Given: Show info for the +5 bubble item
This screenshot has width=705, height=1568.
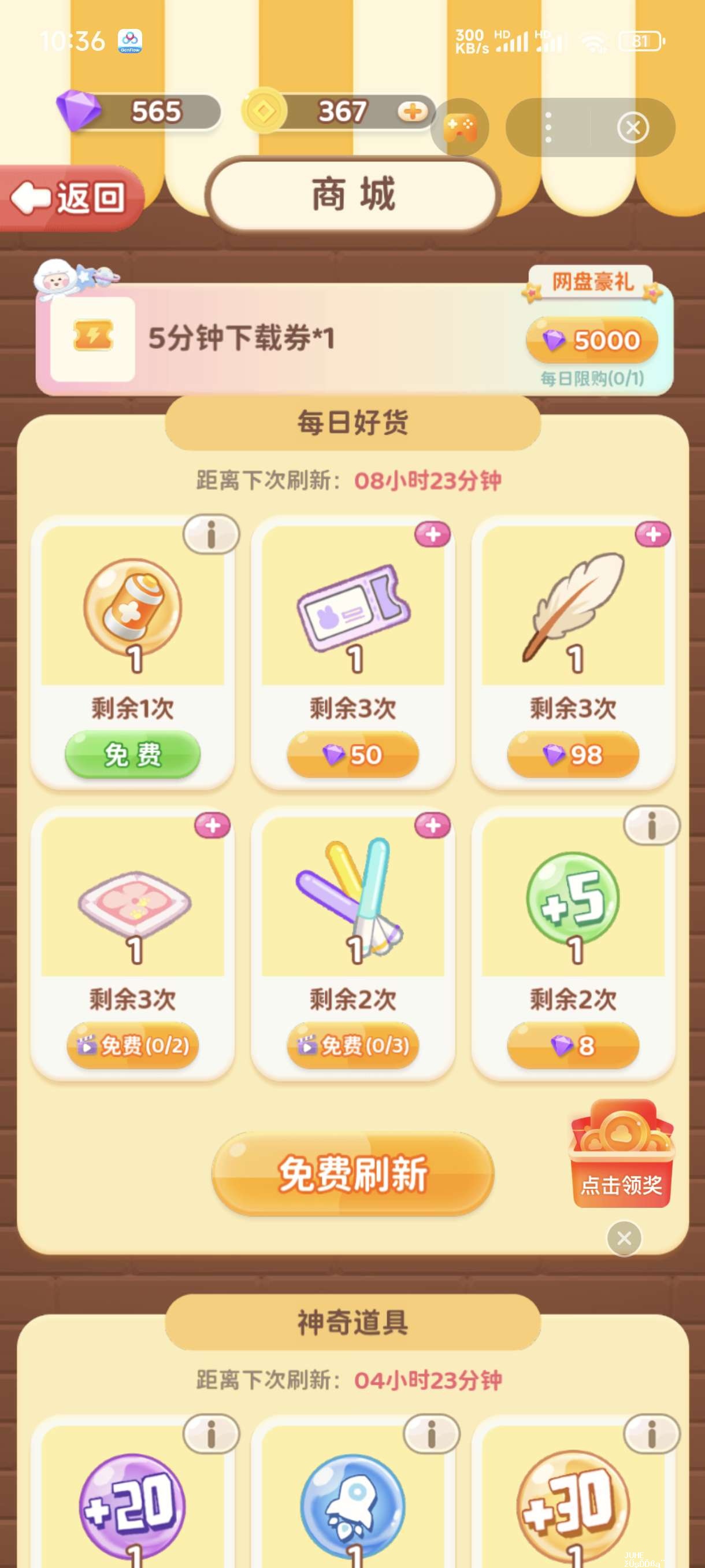Looking at the screenshot, I should coord(651,826).
